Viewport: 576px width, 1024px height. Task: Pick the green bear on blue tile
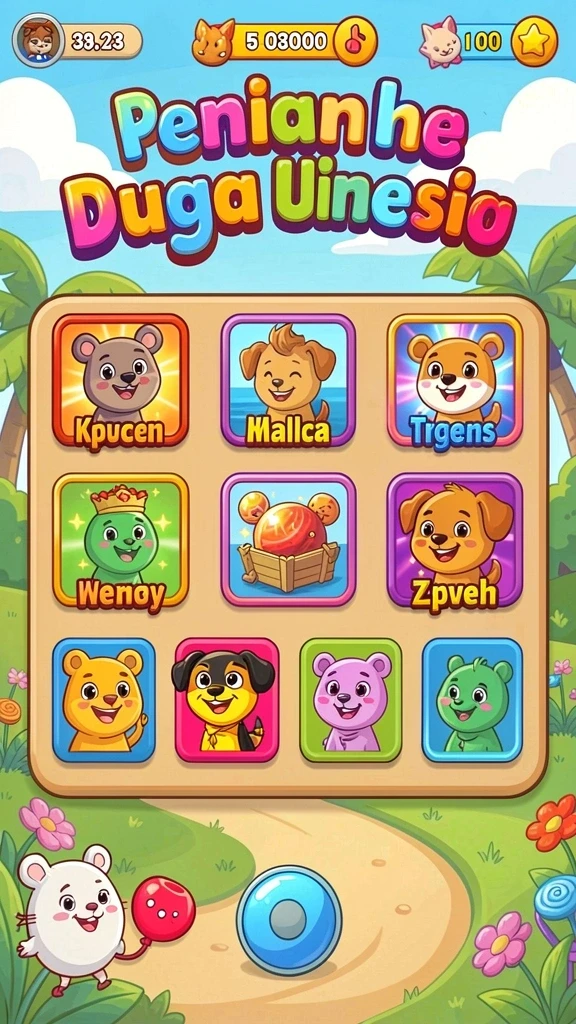(x=472, y=700)
